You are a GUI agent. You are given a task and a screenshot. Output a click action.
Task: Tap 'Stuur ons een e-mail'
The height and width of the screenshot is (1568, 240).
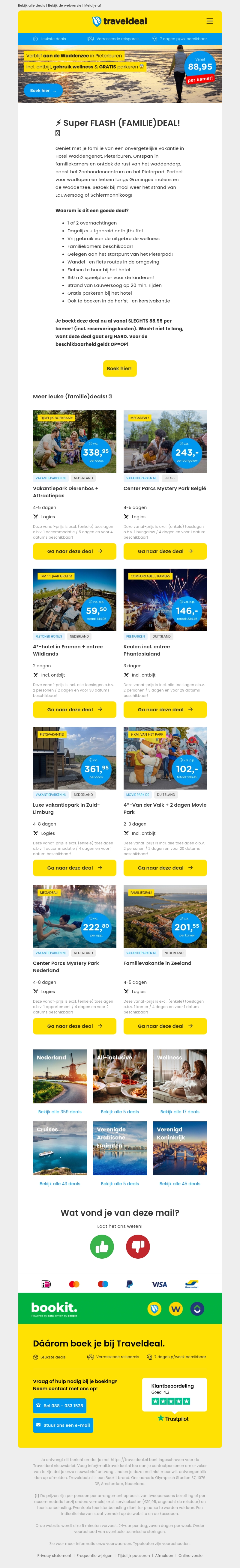pos(63,1425)
